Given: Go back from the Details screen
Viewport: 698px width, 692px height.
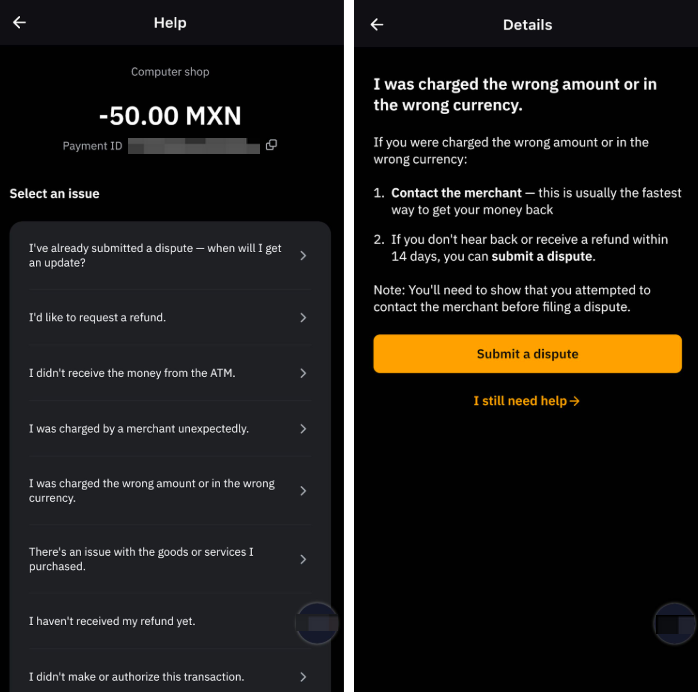Looking at the screenshot, I should (377, 25).
